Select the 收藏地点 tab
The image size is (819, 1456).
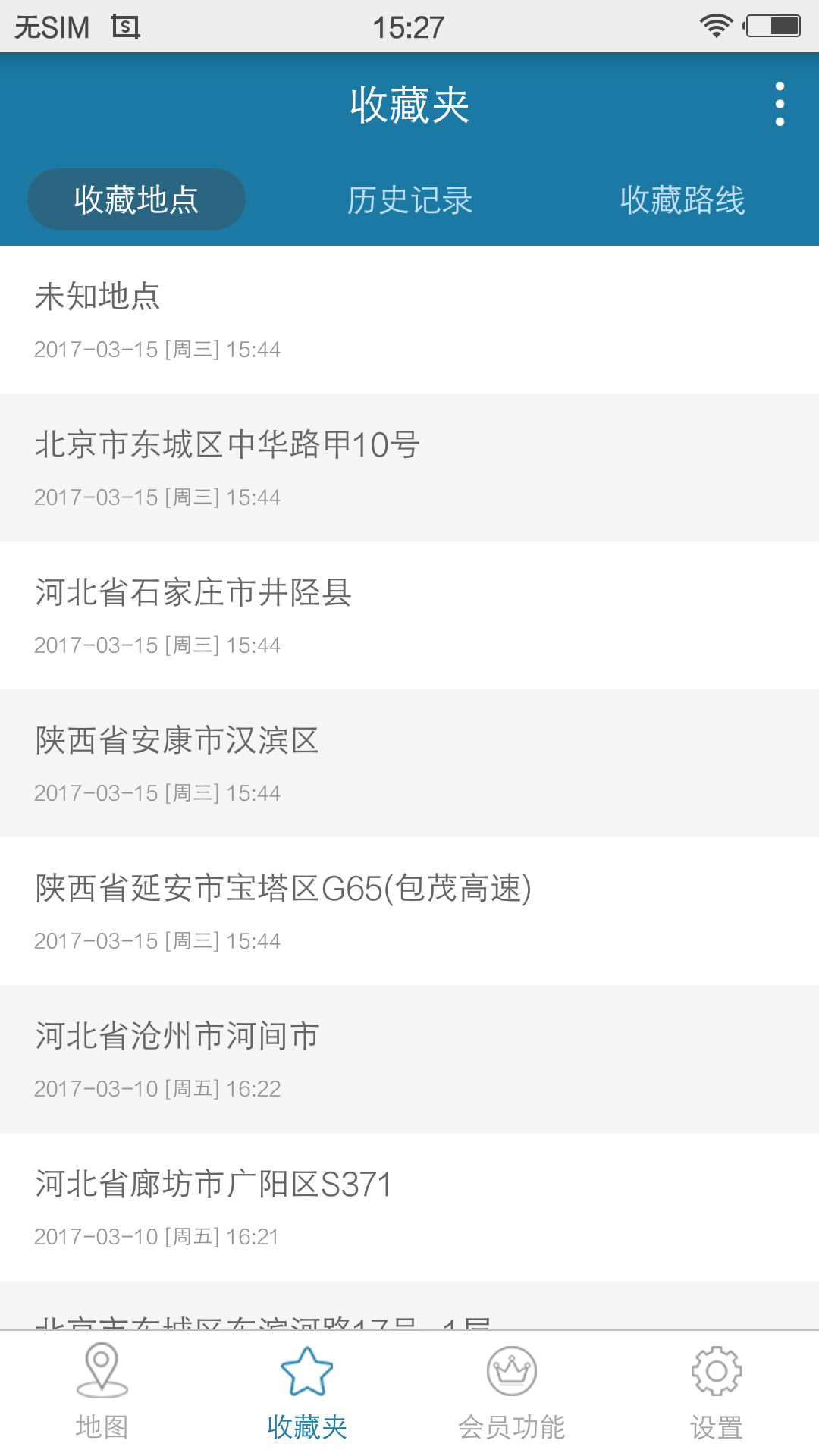pyautogui.click(x=136, y=198)
